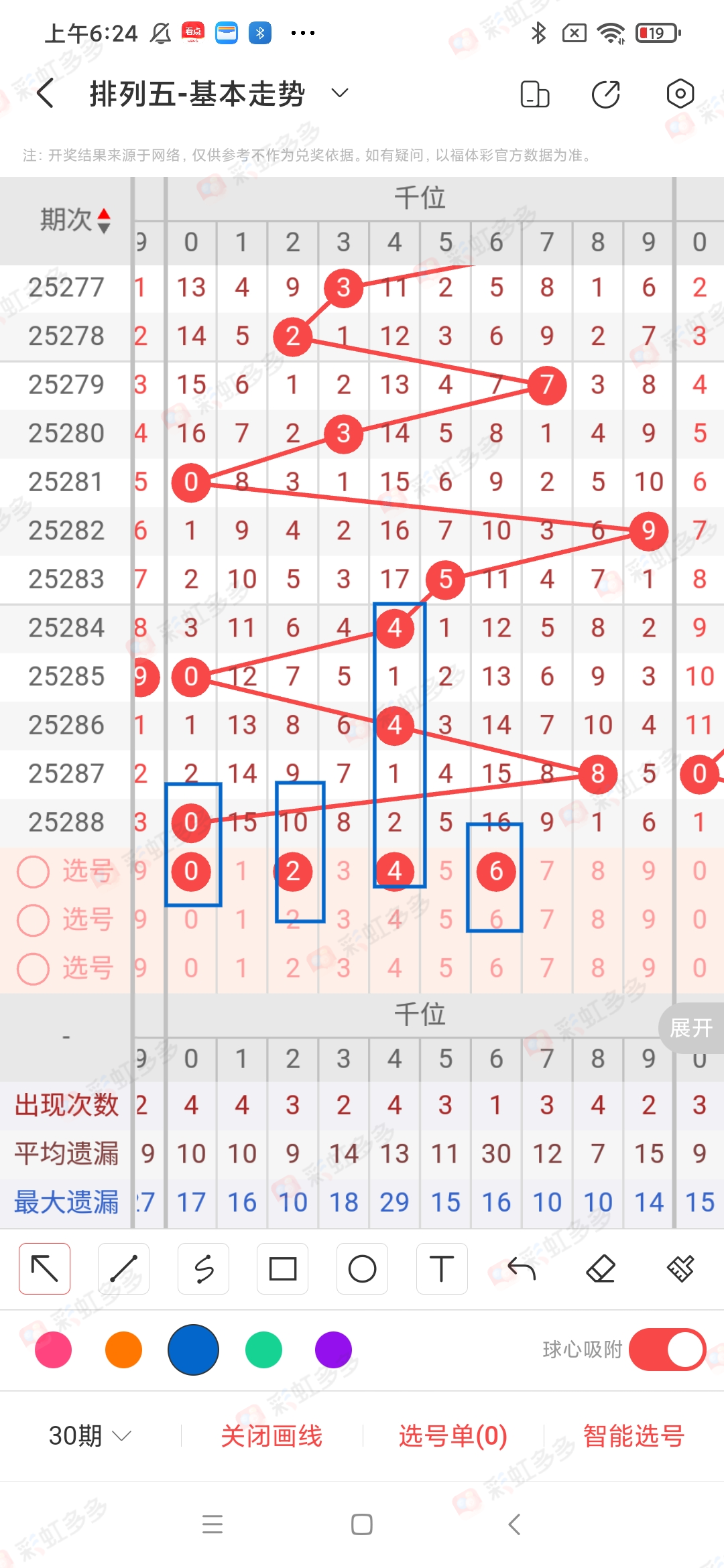Select the curve drawing tool
The width and height of the screenshot is (724, 1568).
point(203,1268)
